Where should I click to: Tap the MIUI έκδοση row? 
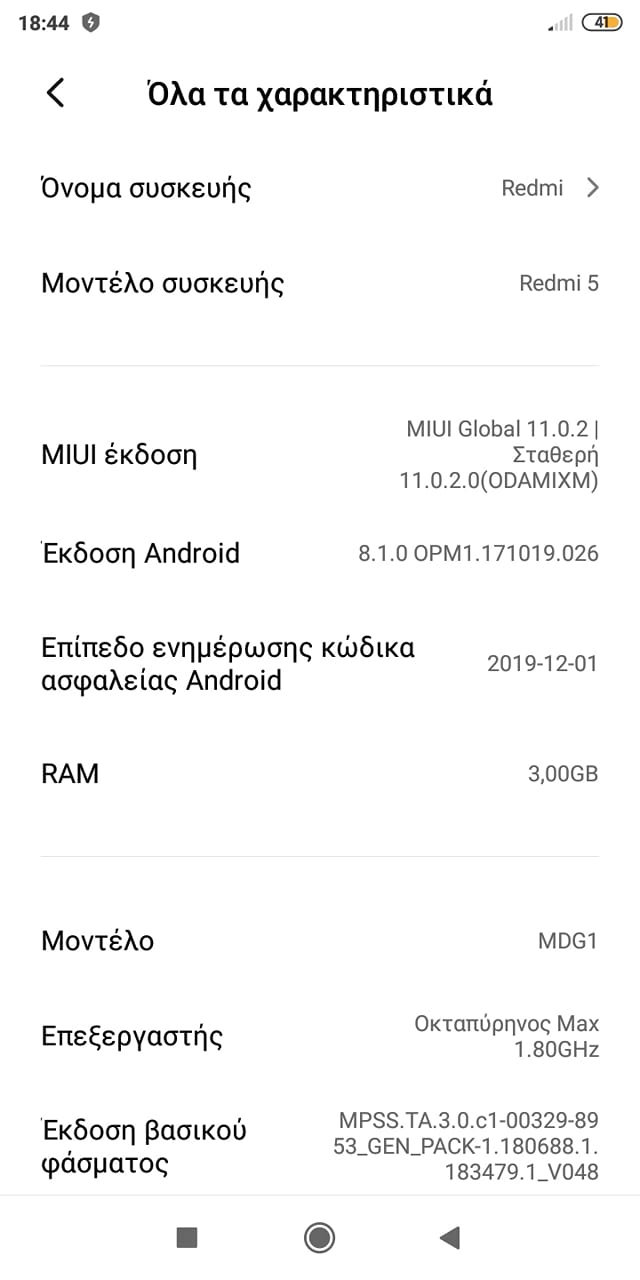320,456
